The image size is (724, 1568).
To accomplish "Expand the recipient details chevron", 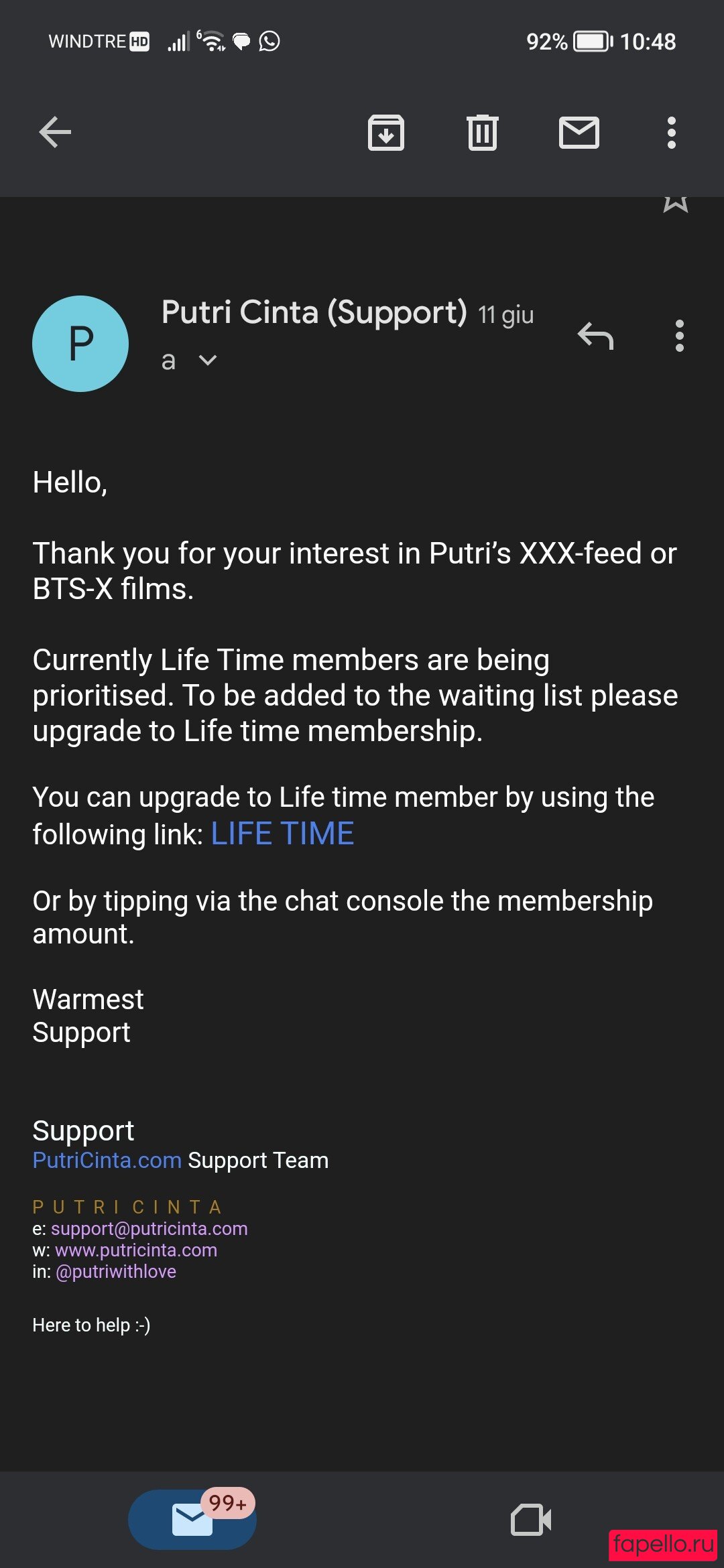I will coord(208,361).
